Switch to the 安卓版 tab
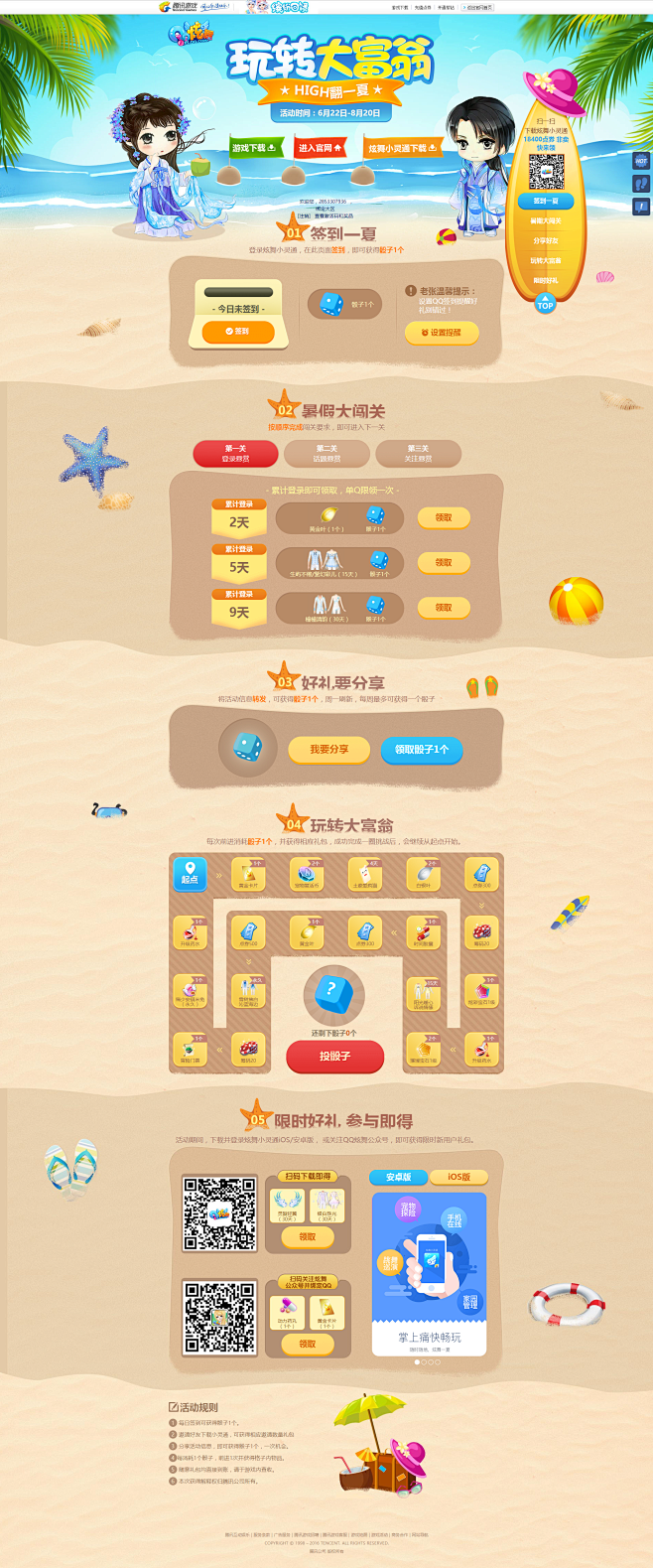 pyautogui.click(x=398, y=1177)
